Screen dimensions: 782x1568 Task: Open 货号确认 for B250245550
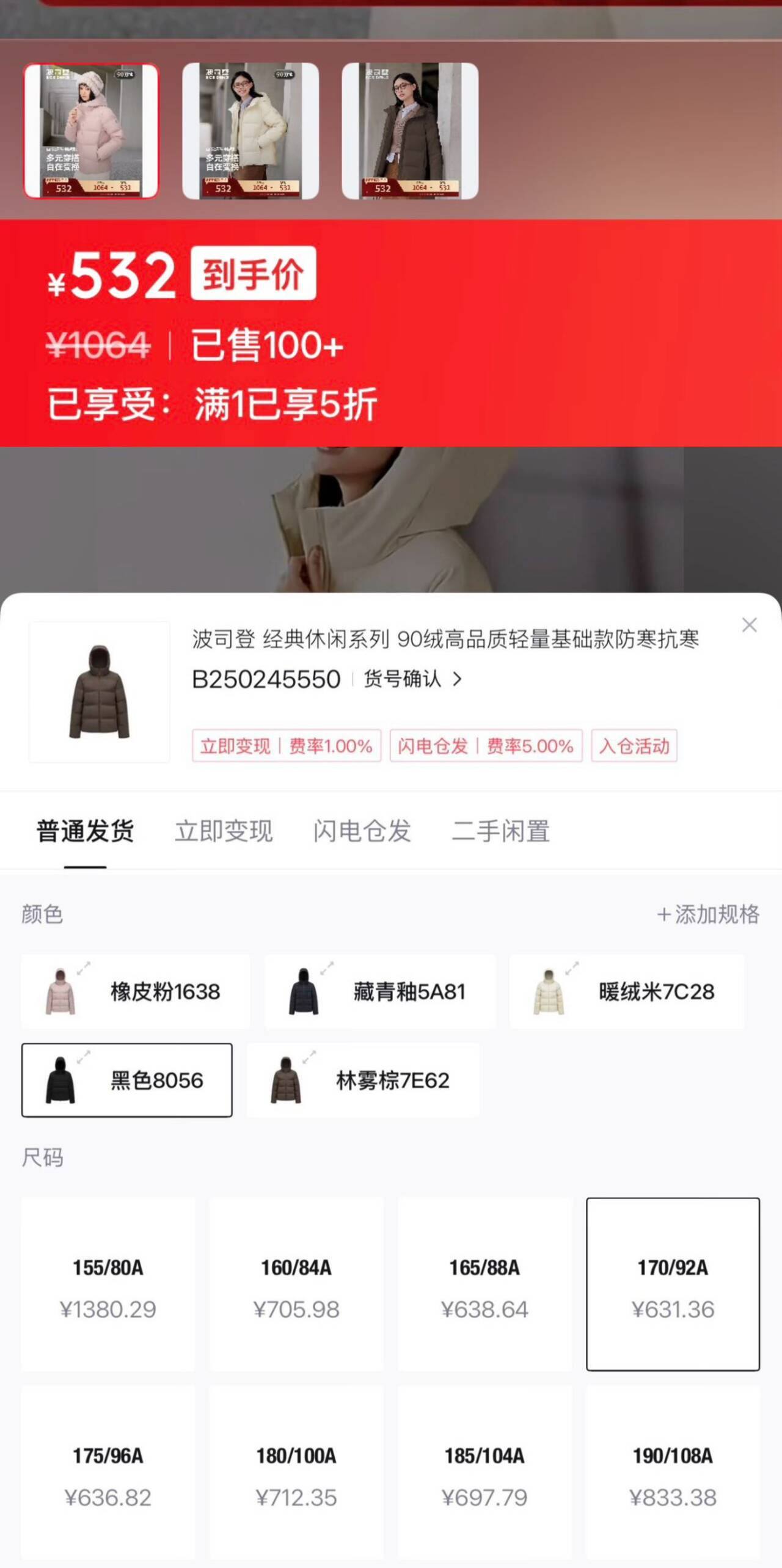coord(413,679)
